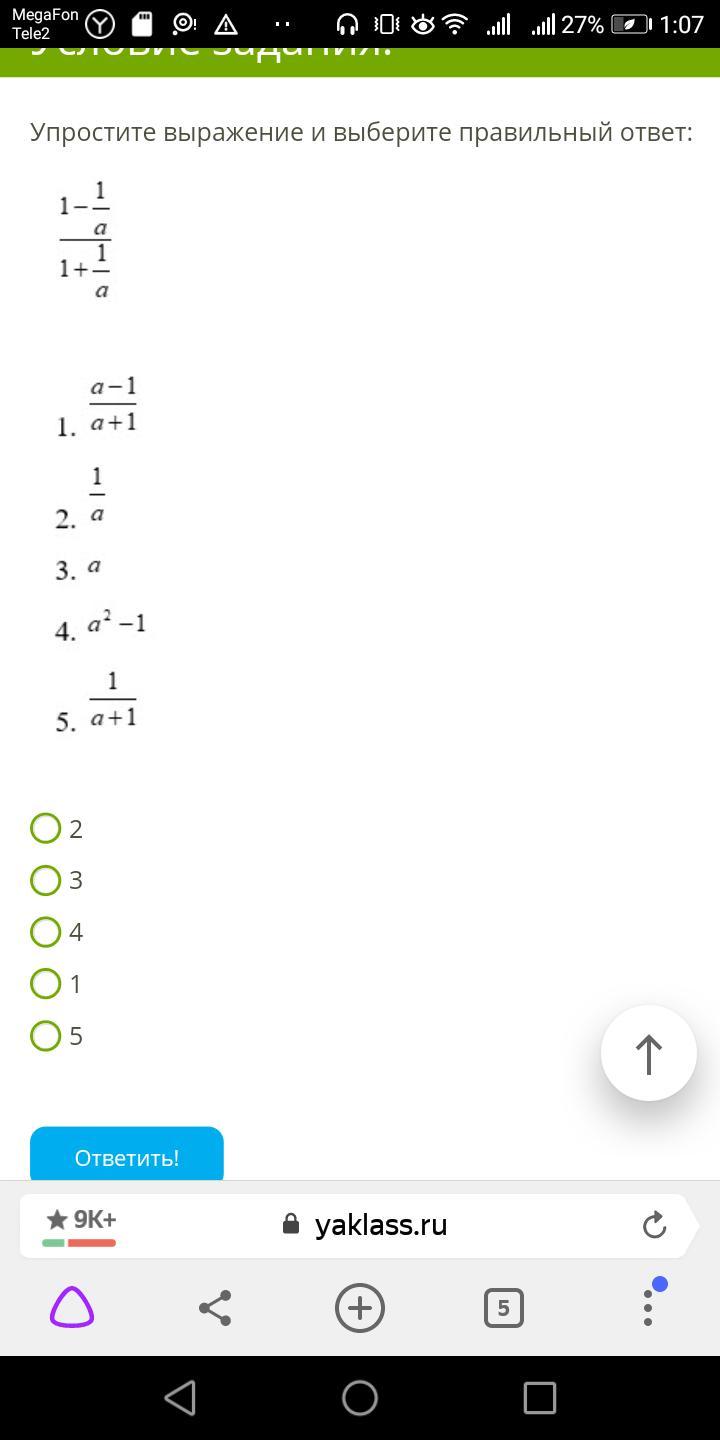Open the tab switcher showing 5 tabs

[503, 1308]
